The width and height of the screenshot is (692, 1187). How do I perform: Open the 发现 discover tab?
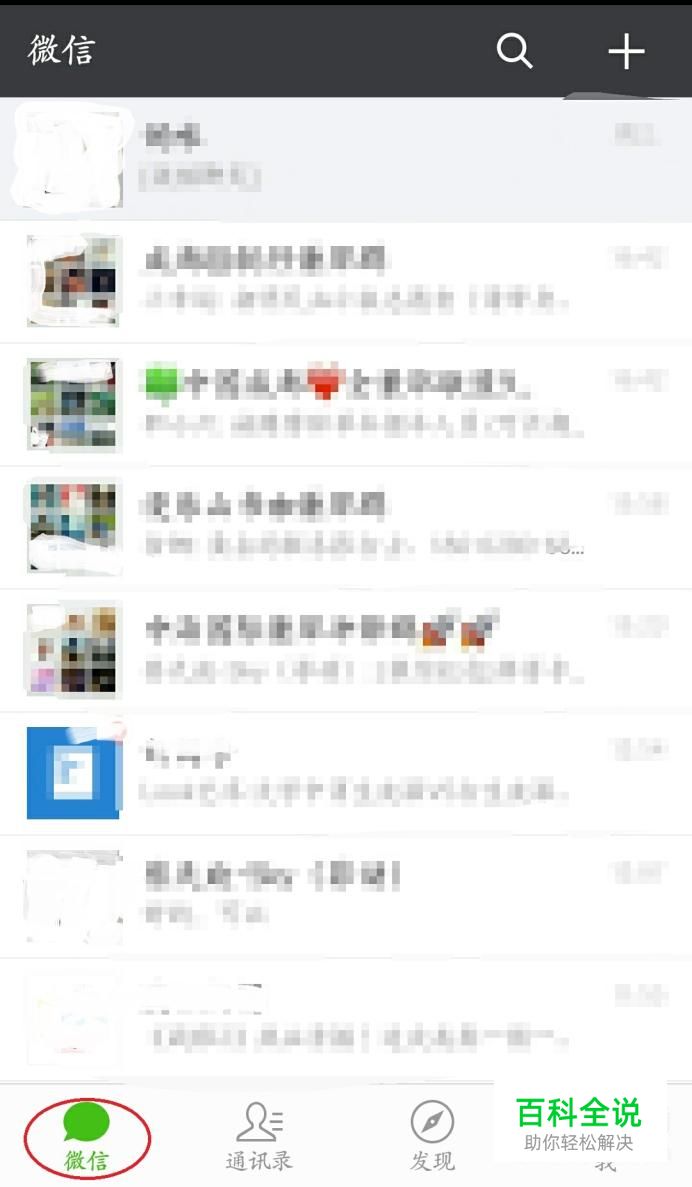click(x=432, y=1136)
